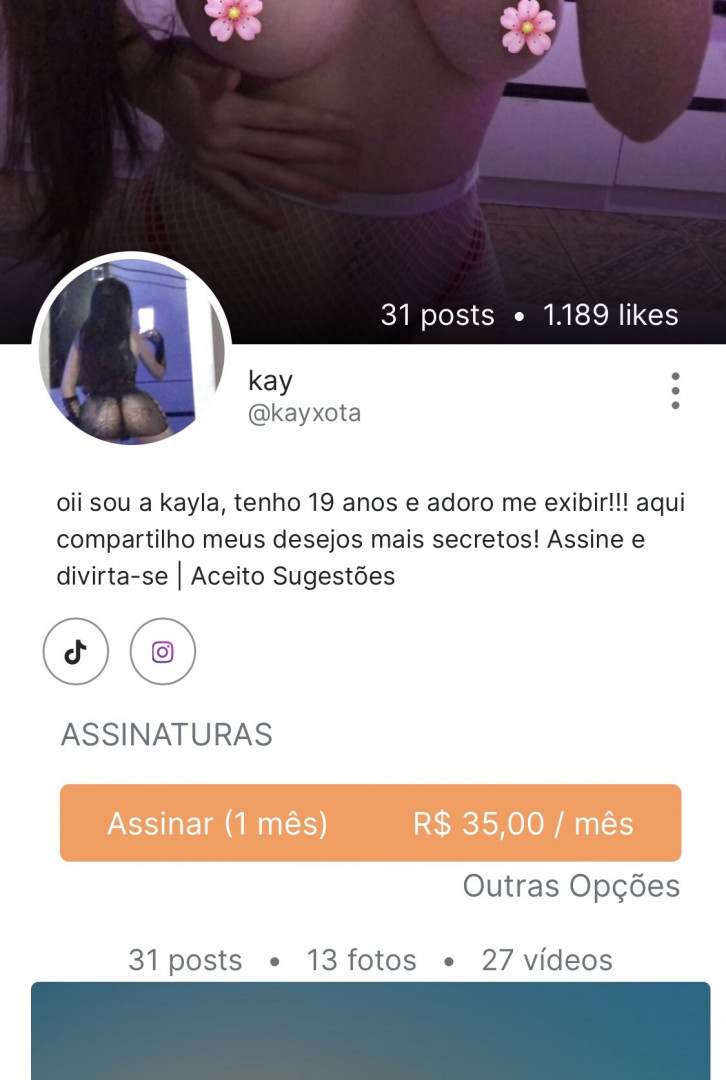This screenshot has width=726, height=1080.
Task: Show Outras Opções subscription plans
Action: 570,886
